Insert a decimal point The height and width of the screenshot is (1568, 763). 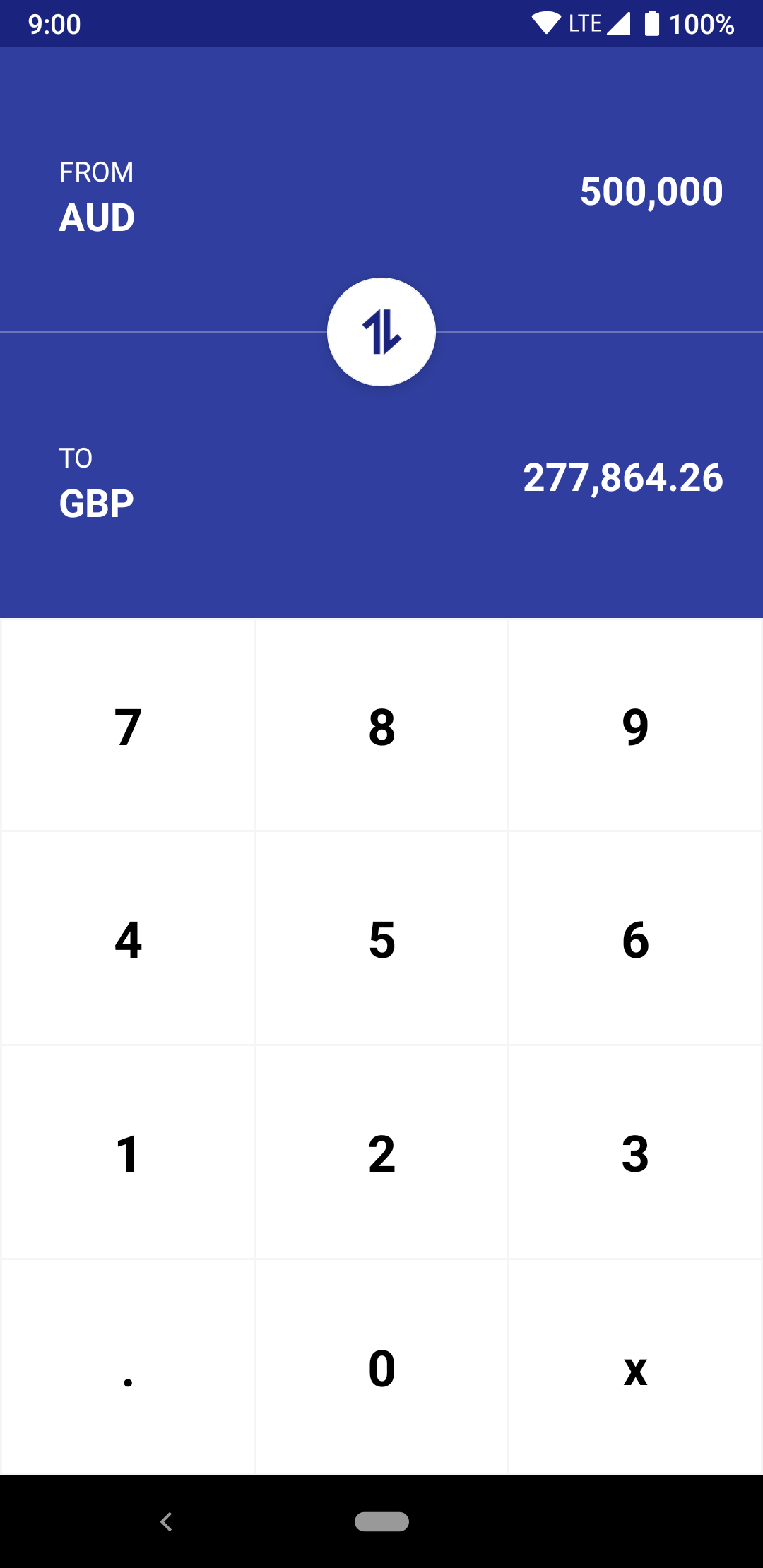128,1368
